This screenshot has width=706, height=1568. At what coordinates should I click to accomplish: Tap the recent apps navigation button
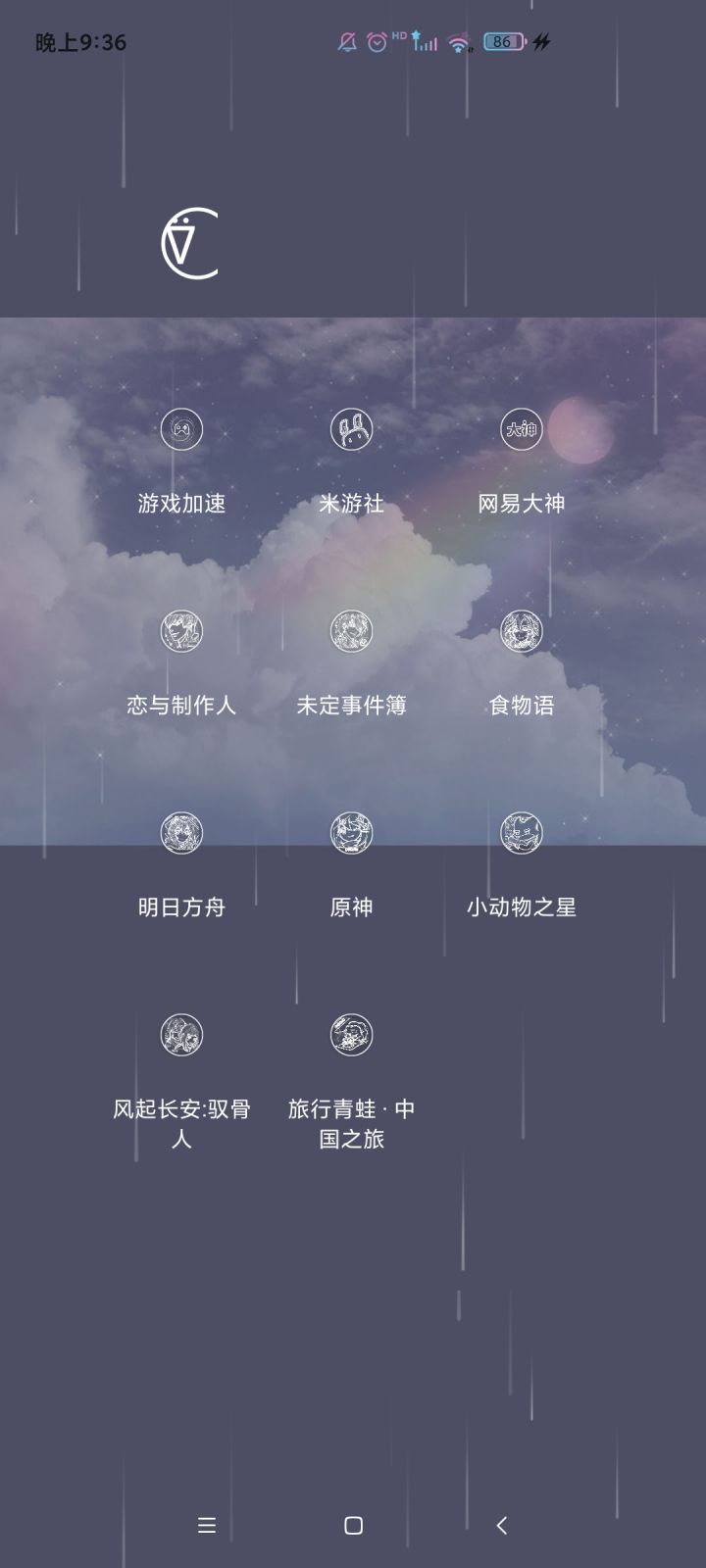[206, 1526]
